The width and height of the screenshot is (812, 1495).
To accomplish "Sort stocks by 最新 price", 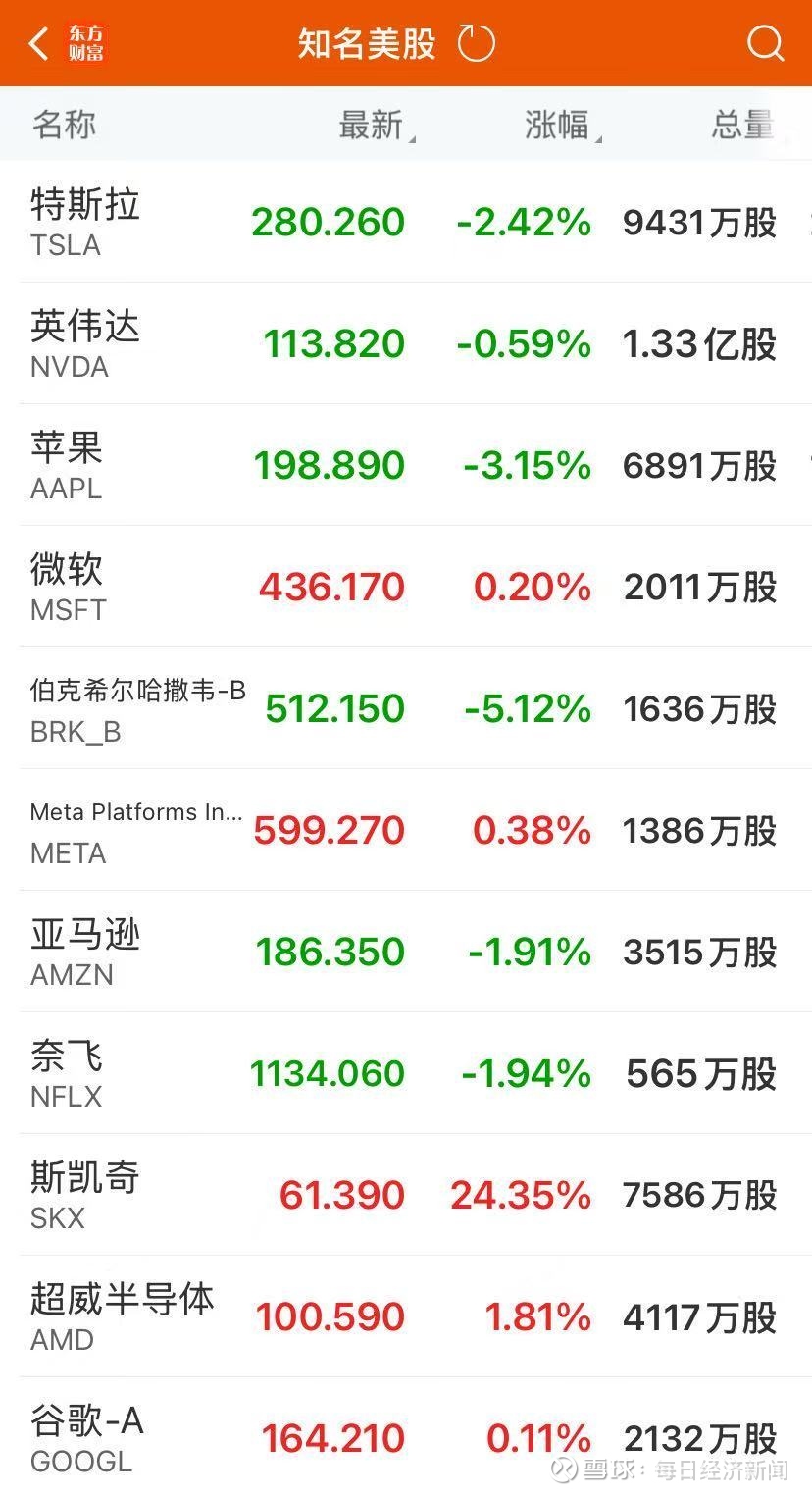I will pos(373,126).
